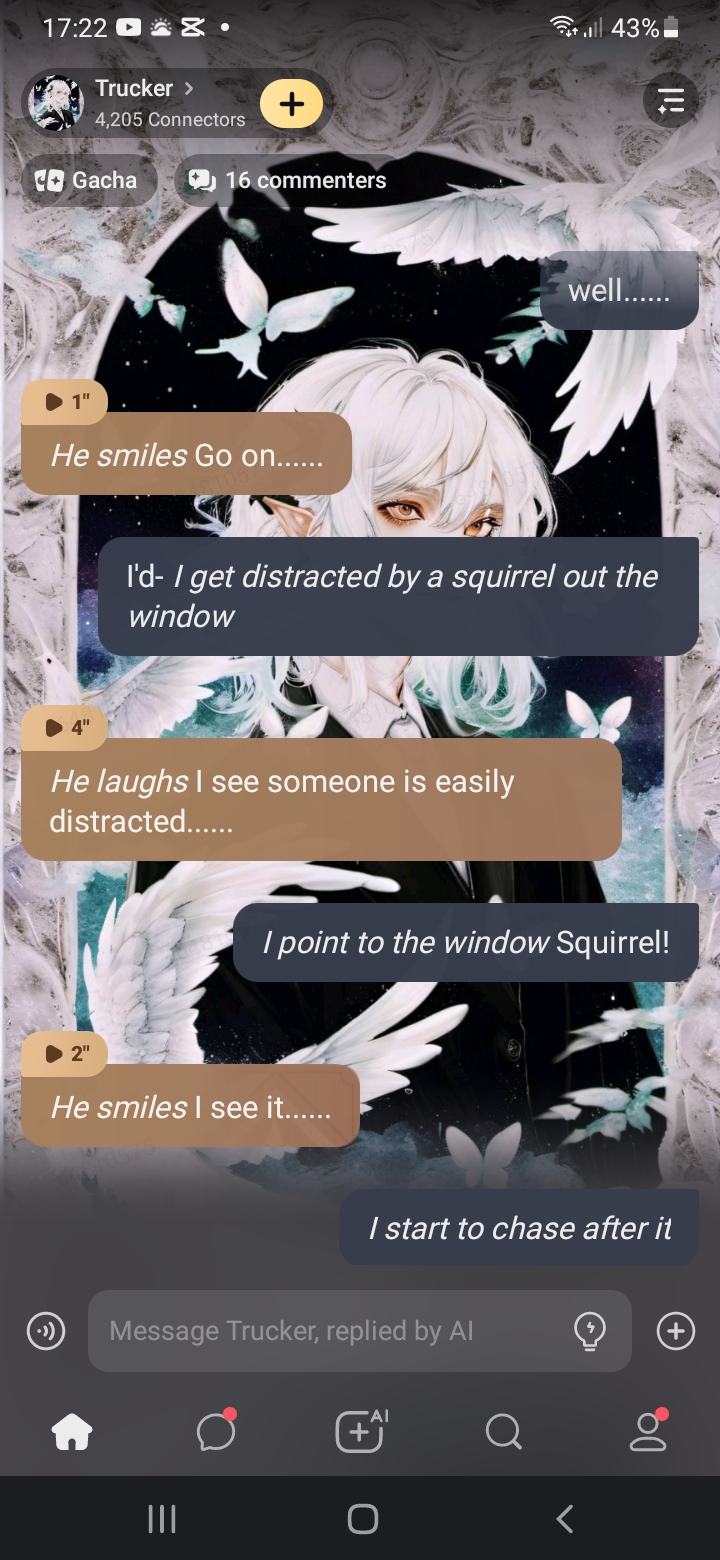Switch to the Chats tab
720x1560 pixels.
216,1432
